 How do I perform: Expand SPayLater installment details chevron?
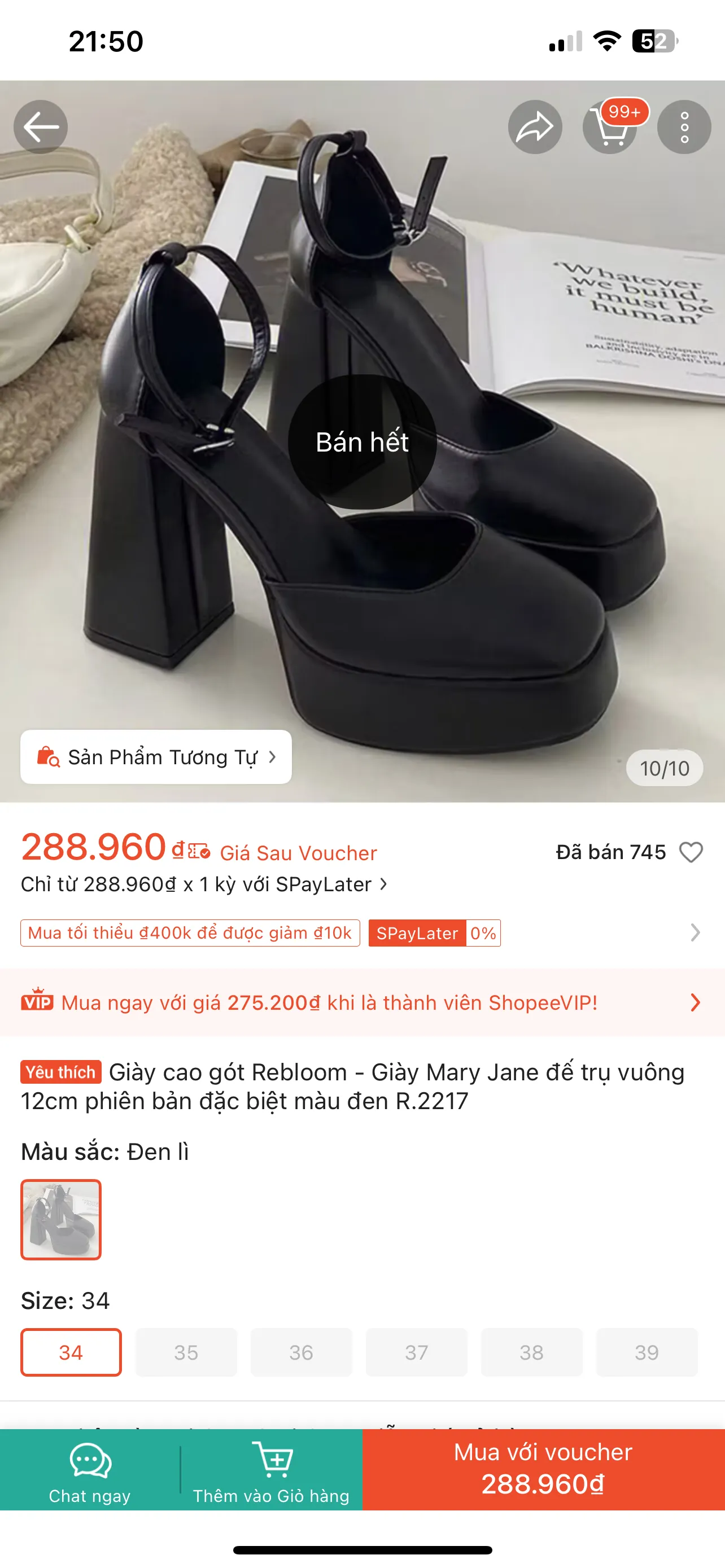click(x=385, y=884)
